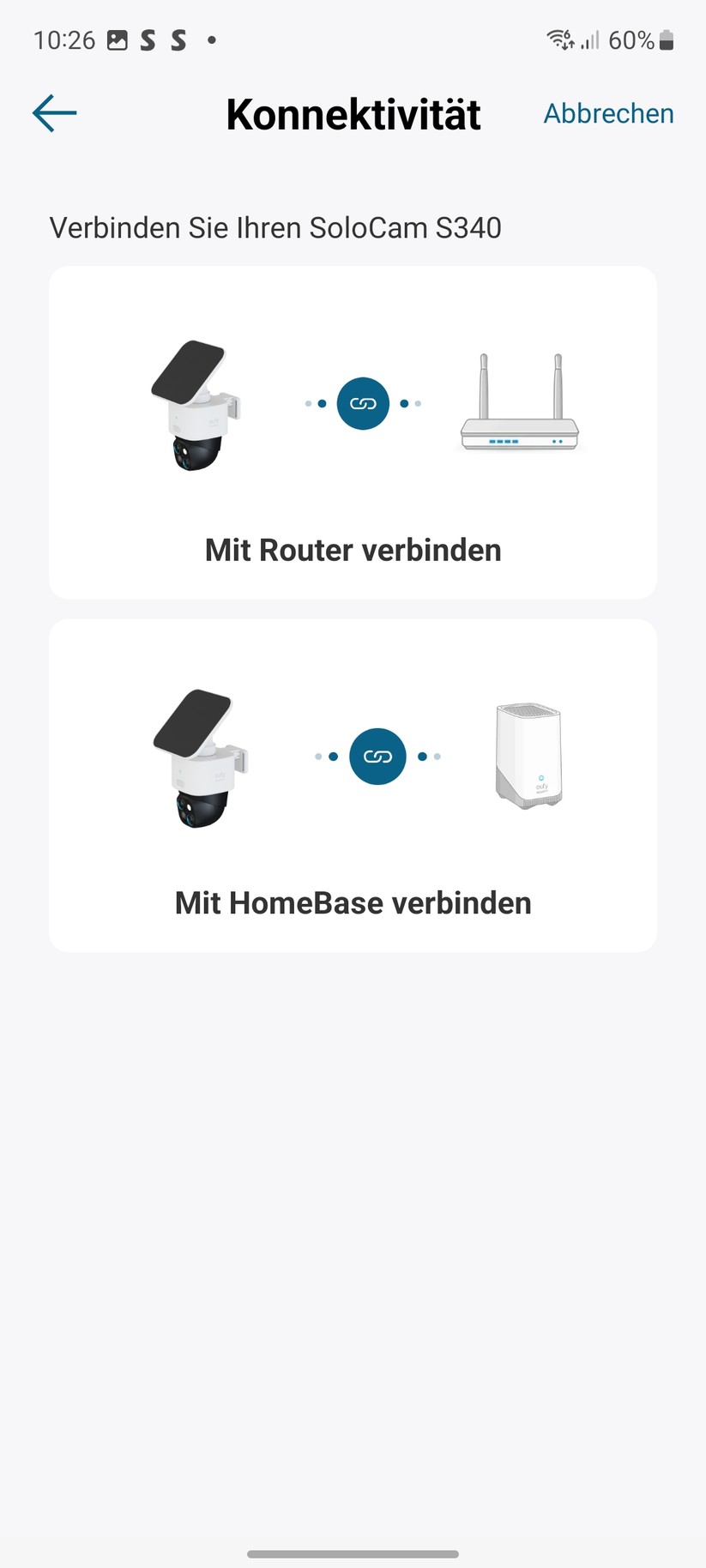Click the battery indicator in the status bar
706x1568 pixels.
[667, 39]
